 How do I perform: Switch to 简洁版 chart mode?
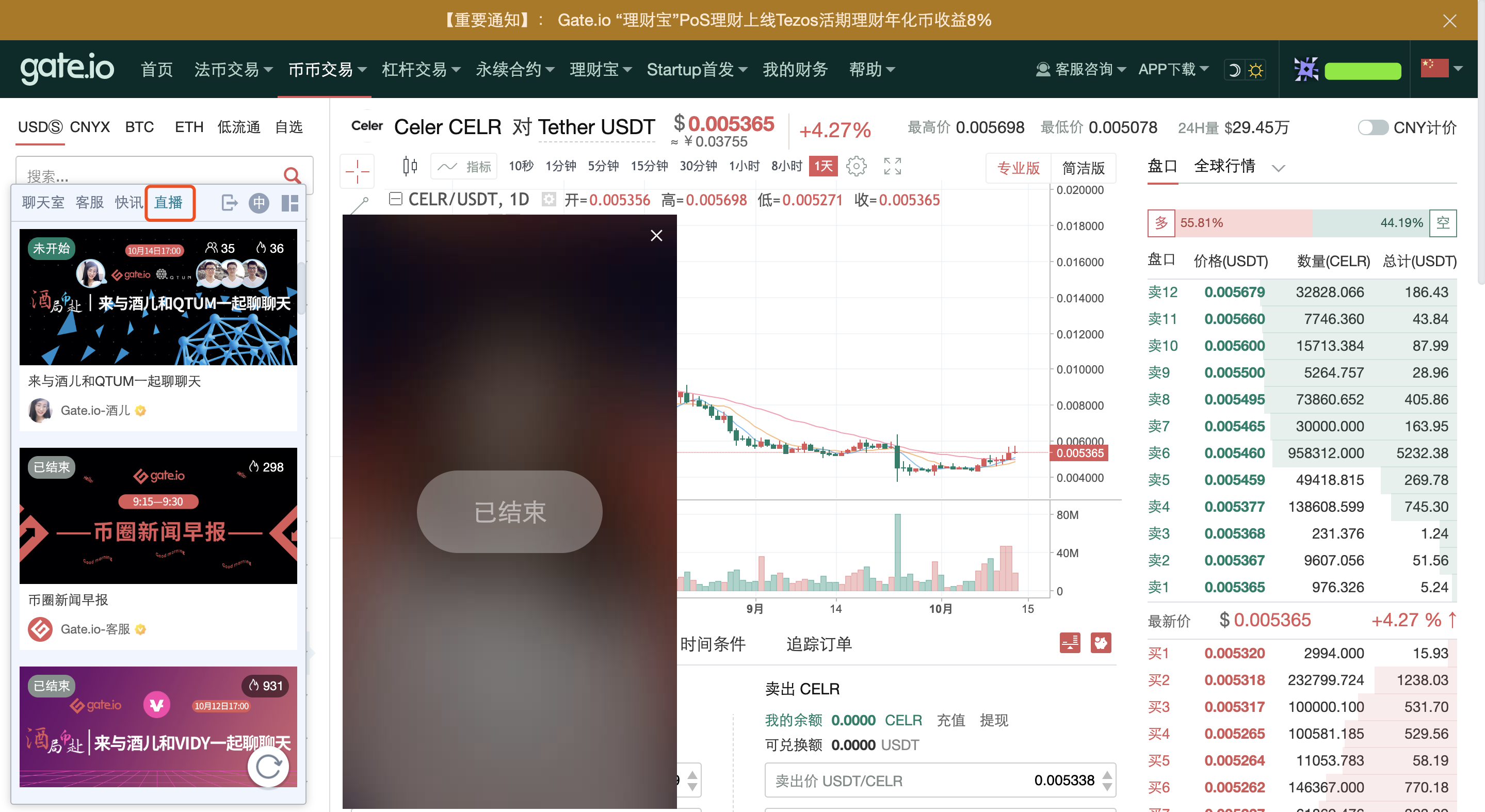pyautogui.click(x=1083, y=168)
